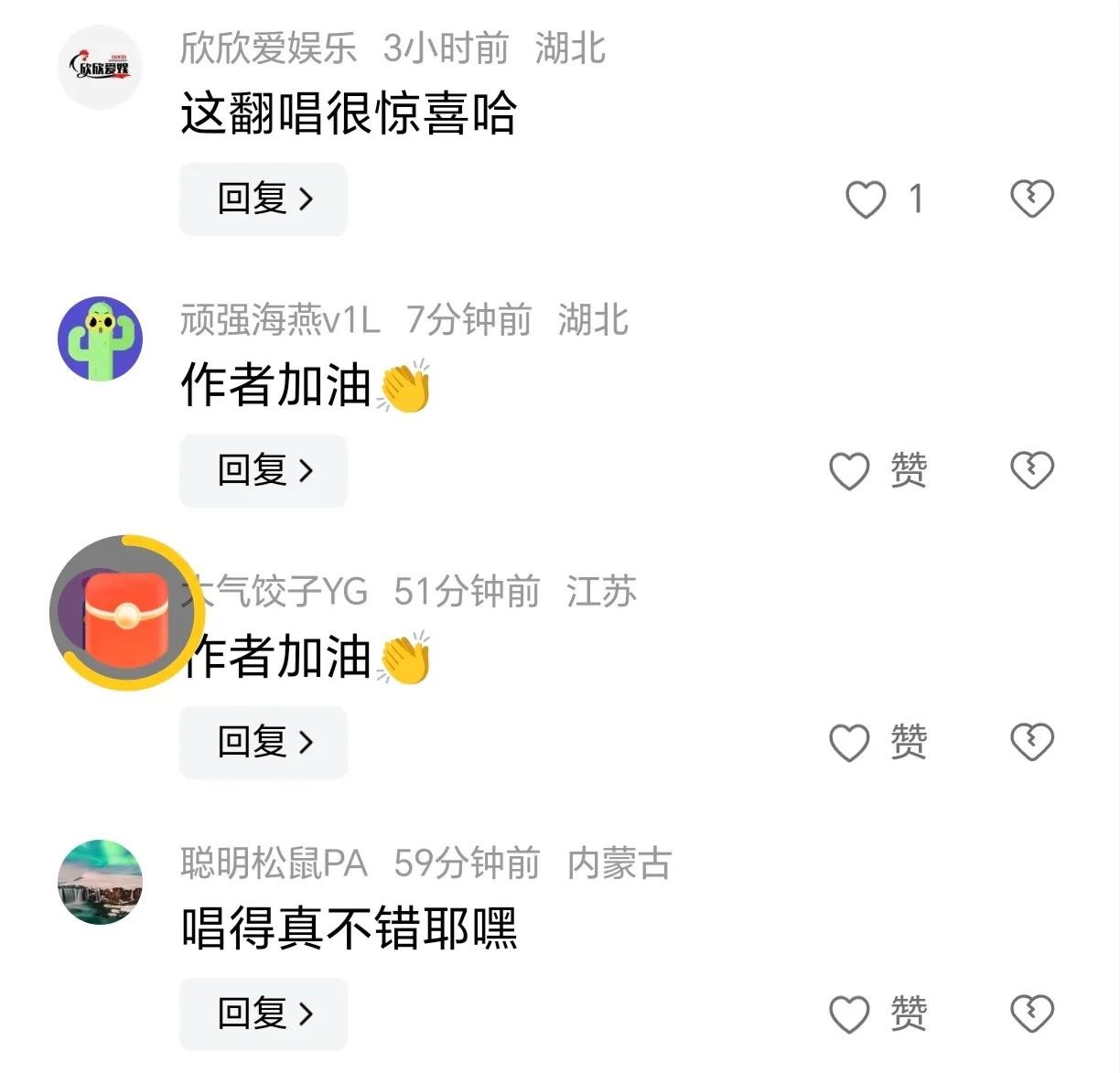The width and height of the screenshot is (1120, 1073).
Task: Like the comment 这翻唱很惊喜哈
Action: click(866, 199)
